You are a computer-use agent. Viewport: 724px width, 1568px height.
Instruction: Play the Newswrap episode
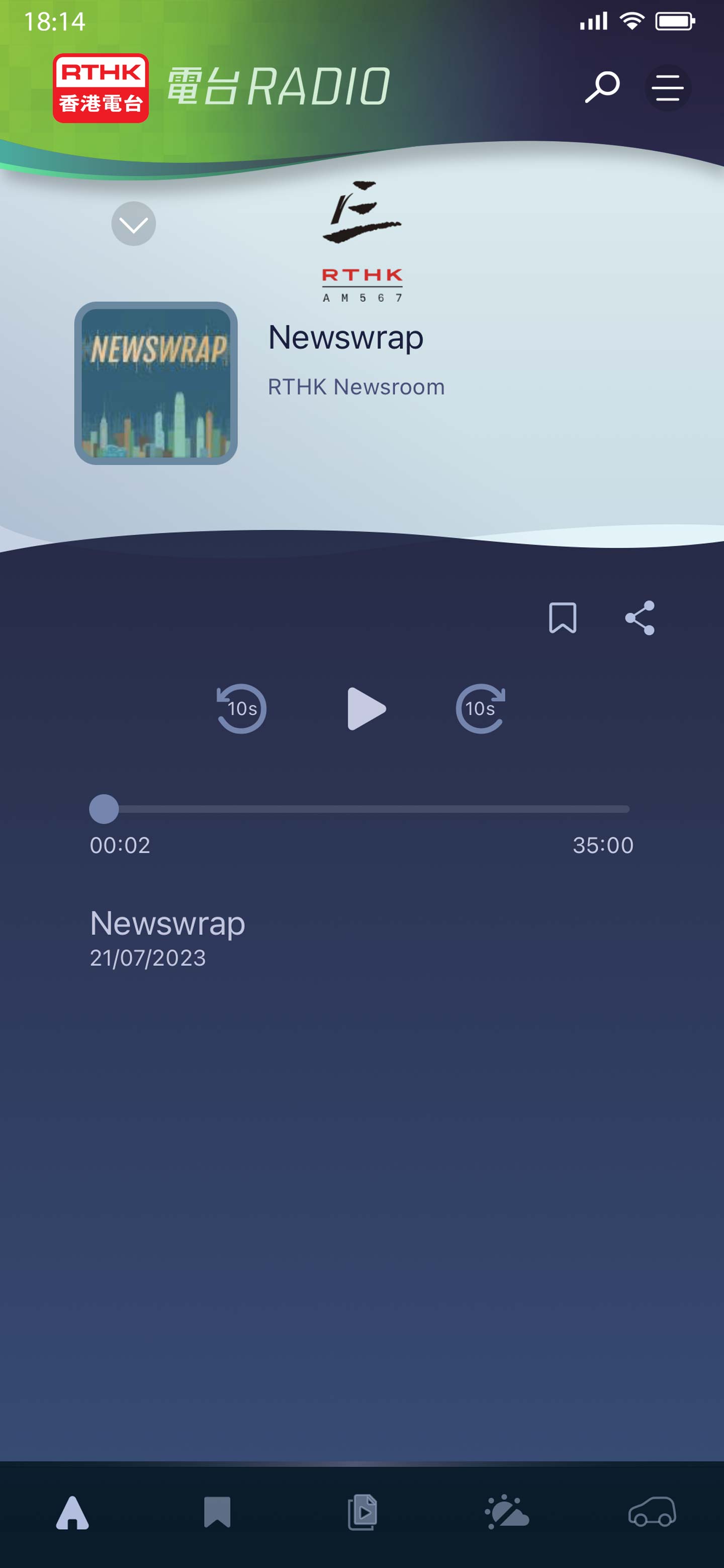pos(366,709)
